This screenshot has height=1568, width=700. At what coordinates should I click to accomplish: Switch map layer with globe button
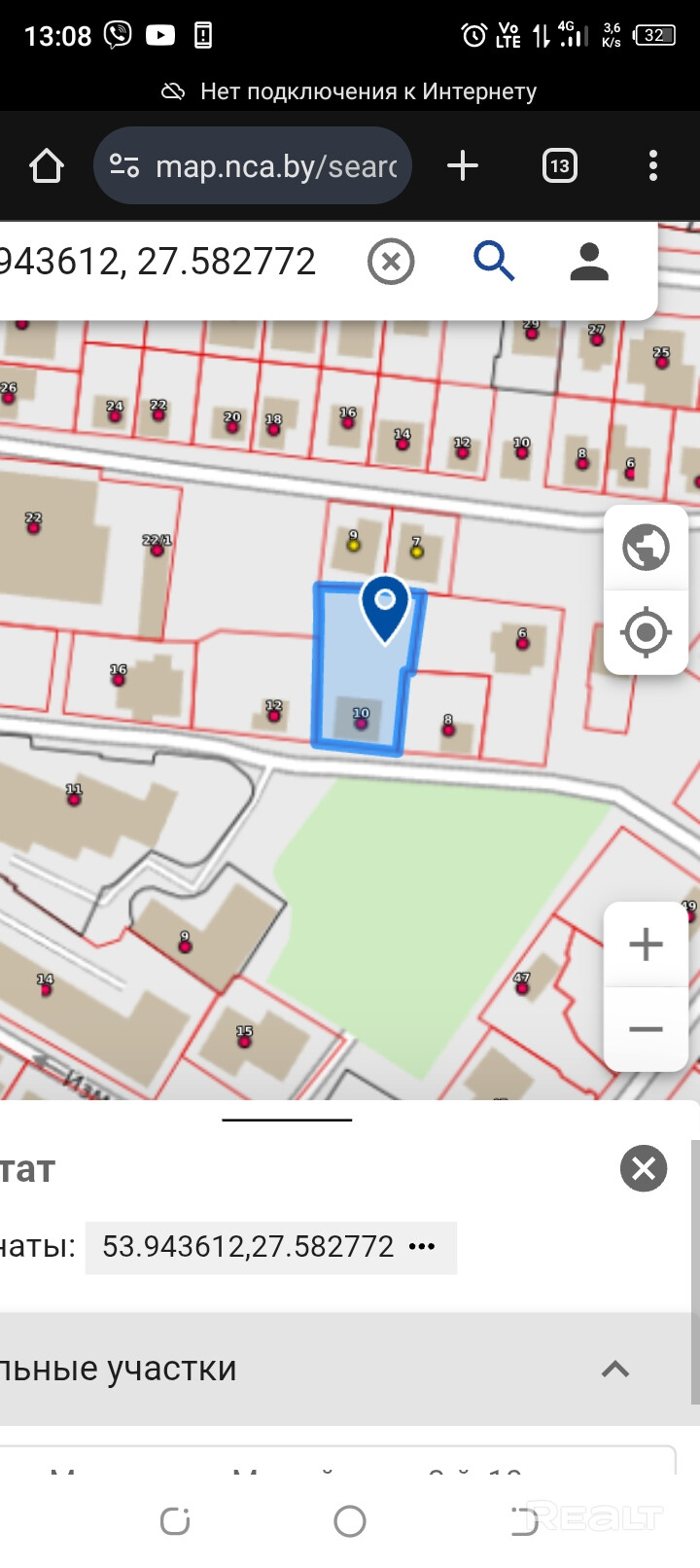[x=646, y=548]
